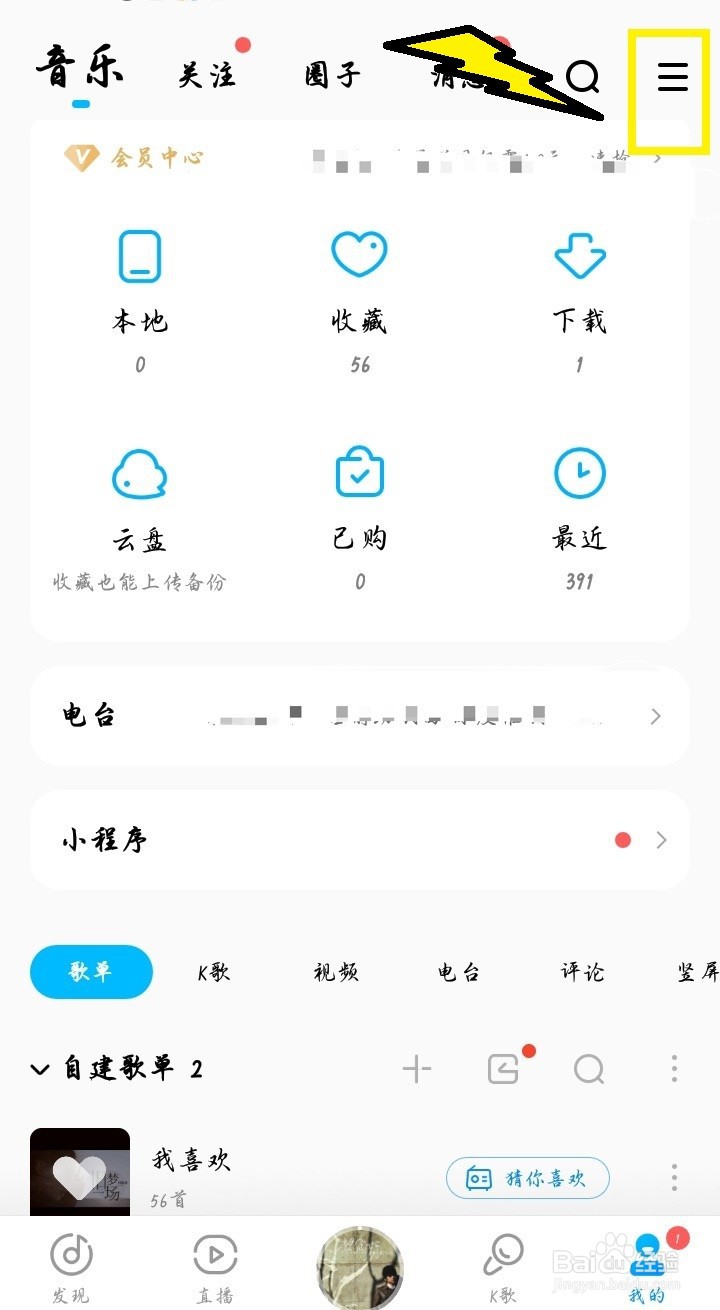Screen dimensions: 720x1310
Task: Open 云盘 cloud drive
Action: [x=140, y=500]
